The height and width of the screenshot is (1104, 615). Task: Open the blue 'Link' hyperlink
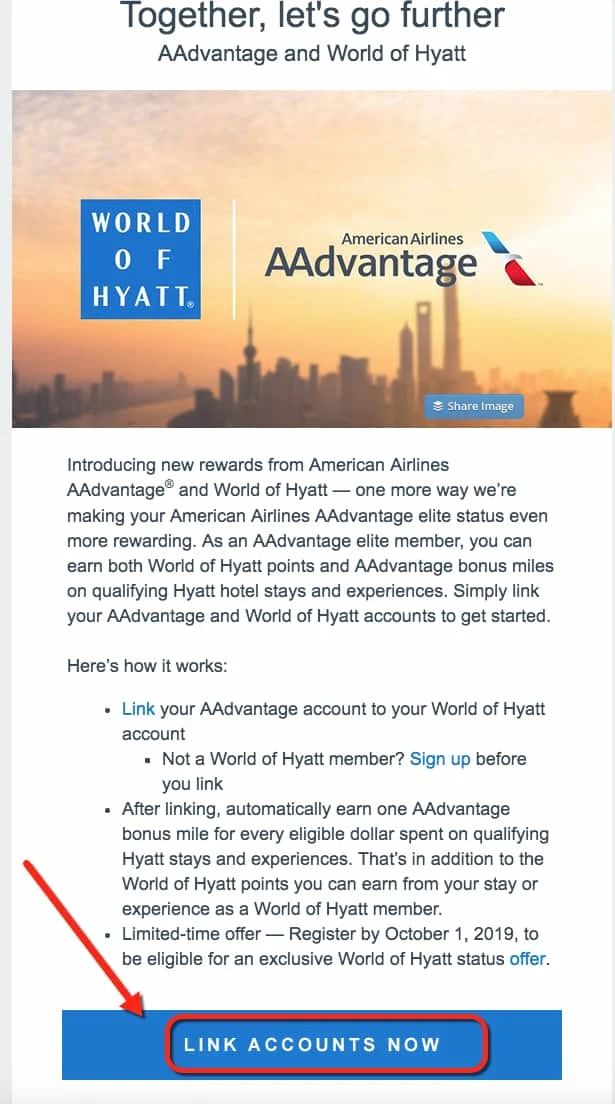(138, 709)
